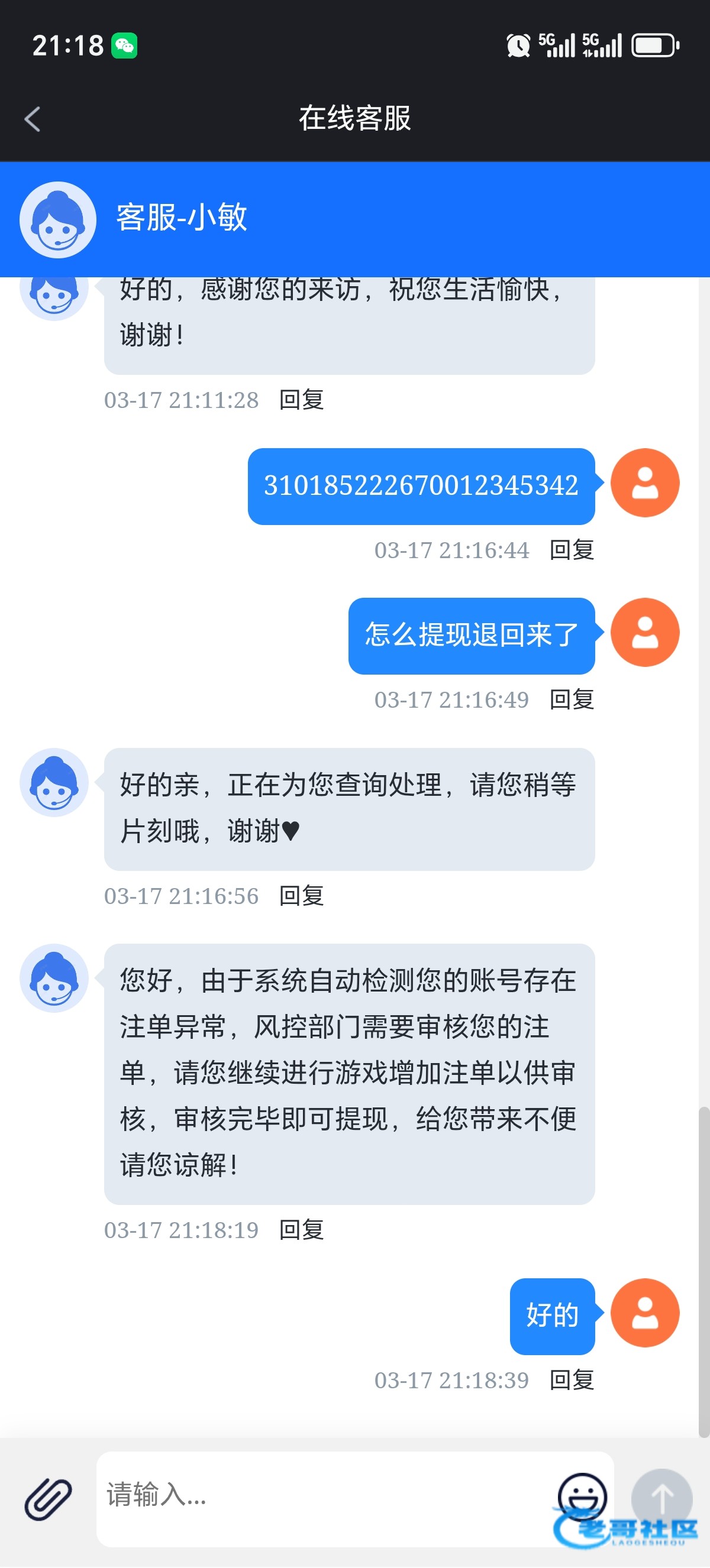Select 回复 under the 21:16:56 message

301,895
